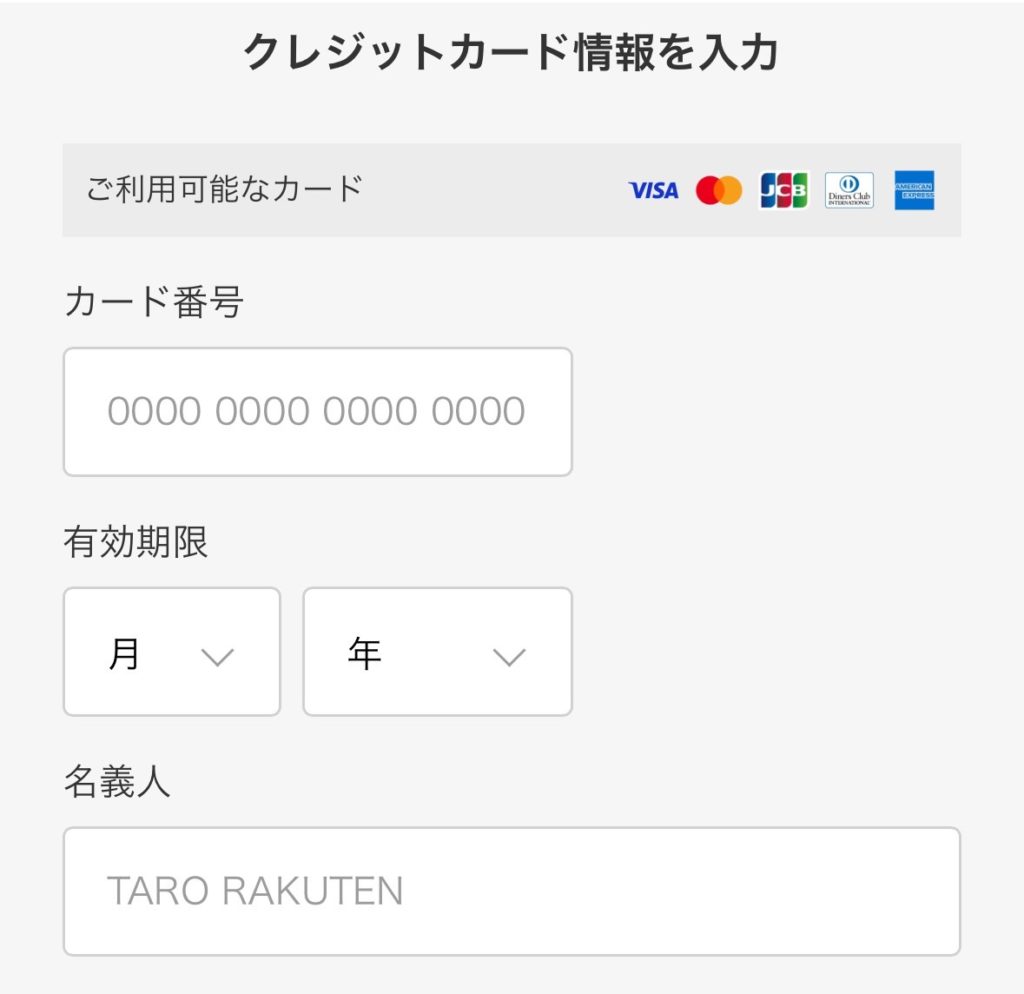This screenshot has height=994, width=1024.
Task: Open the expiry month dropdown
Action: coord(171,652)
